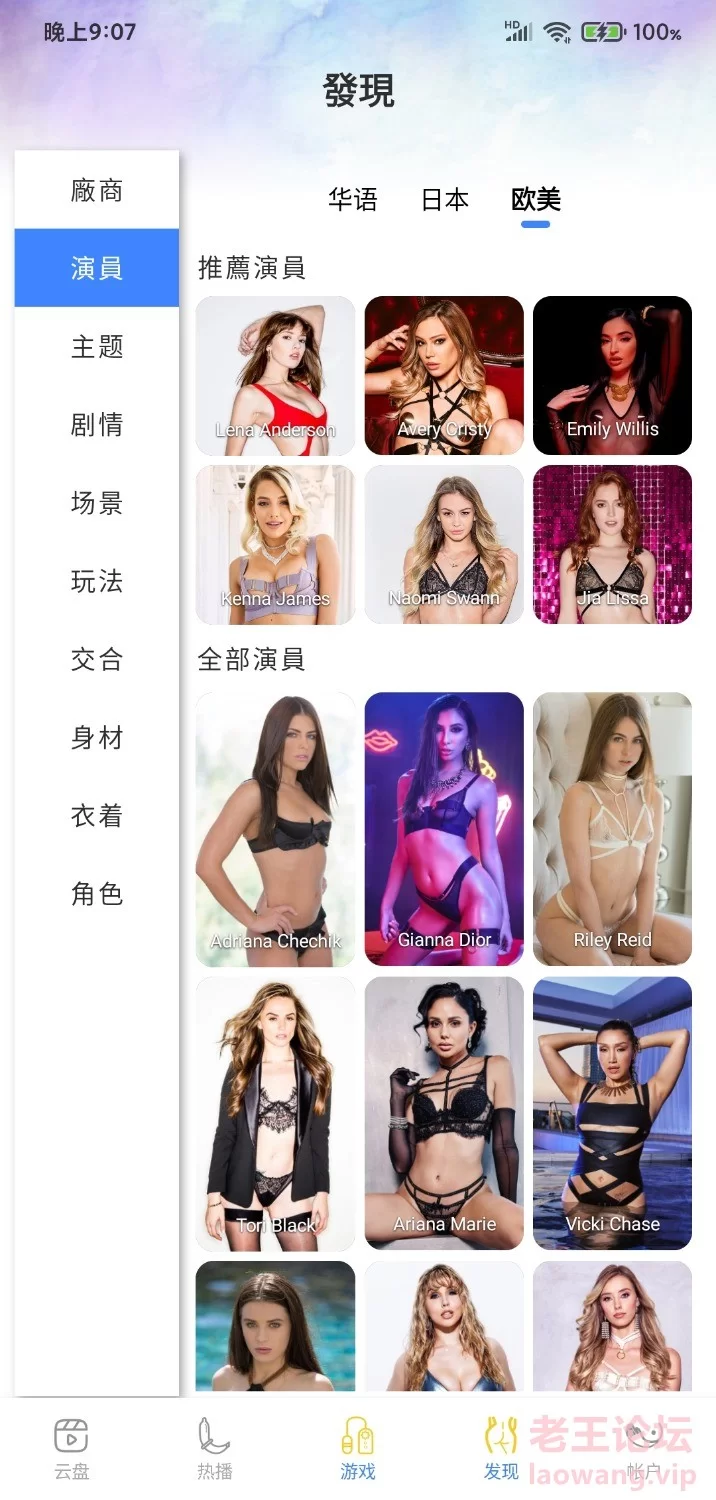Open the 场景 category
Screen dimensions: 716x1500
[97, 502]
